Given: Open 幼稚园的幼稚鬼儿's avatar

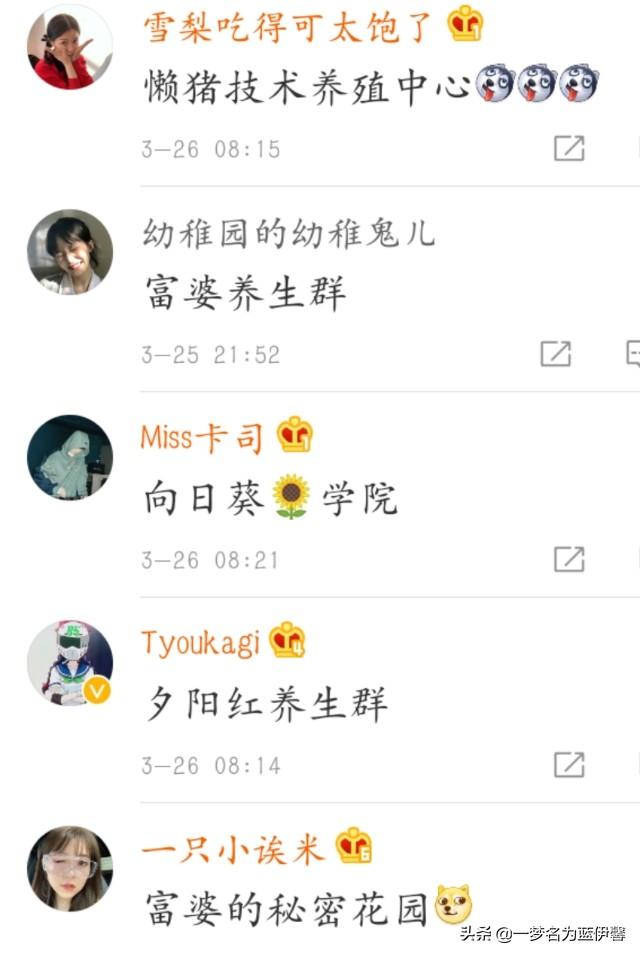Looking at the screenshot, I should 70,252.
